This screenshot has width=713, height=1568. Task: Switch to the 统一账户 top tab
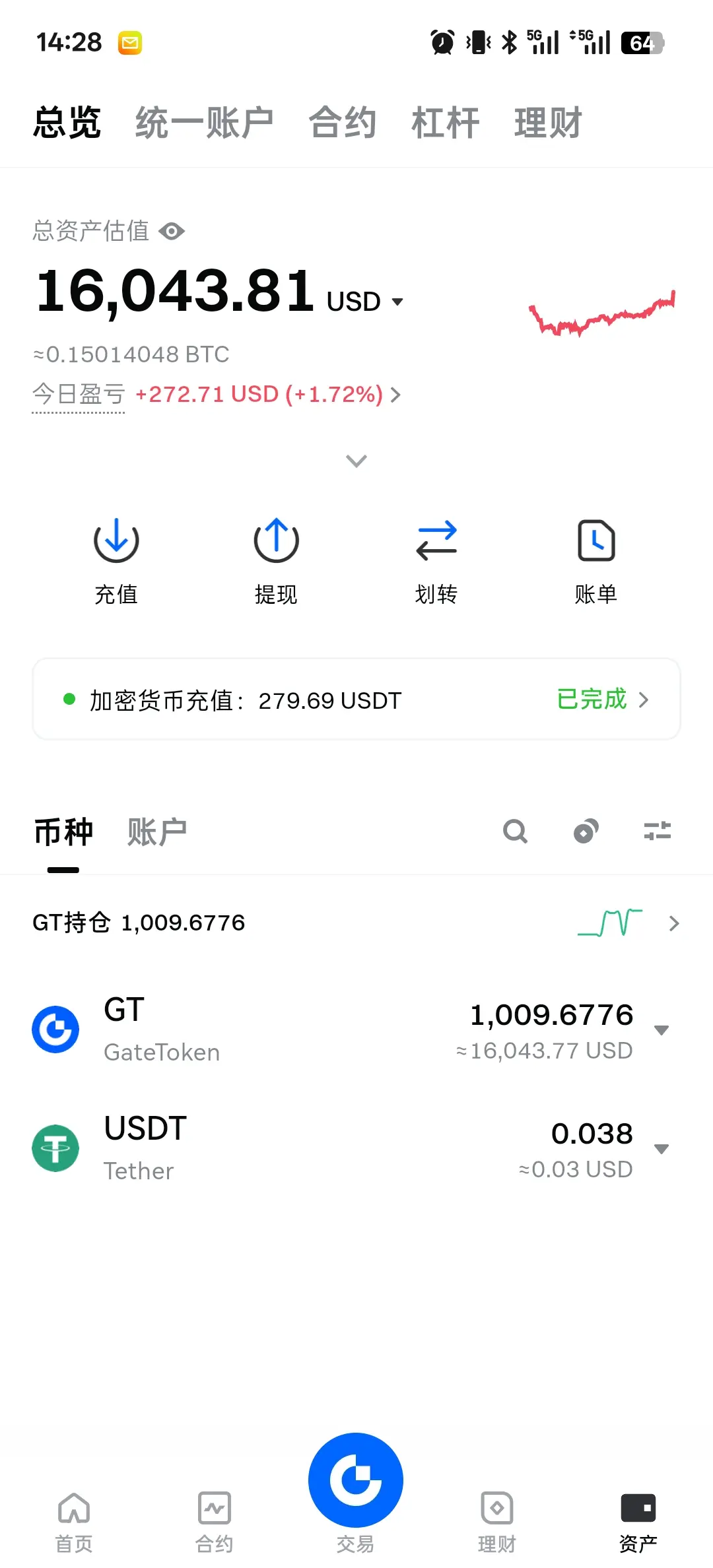coord(205,123)
